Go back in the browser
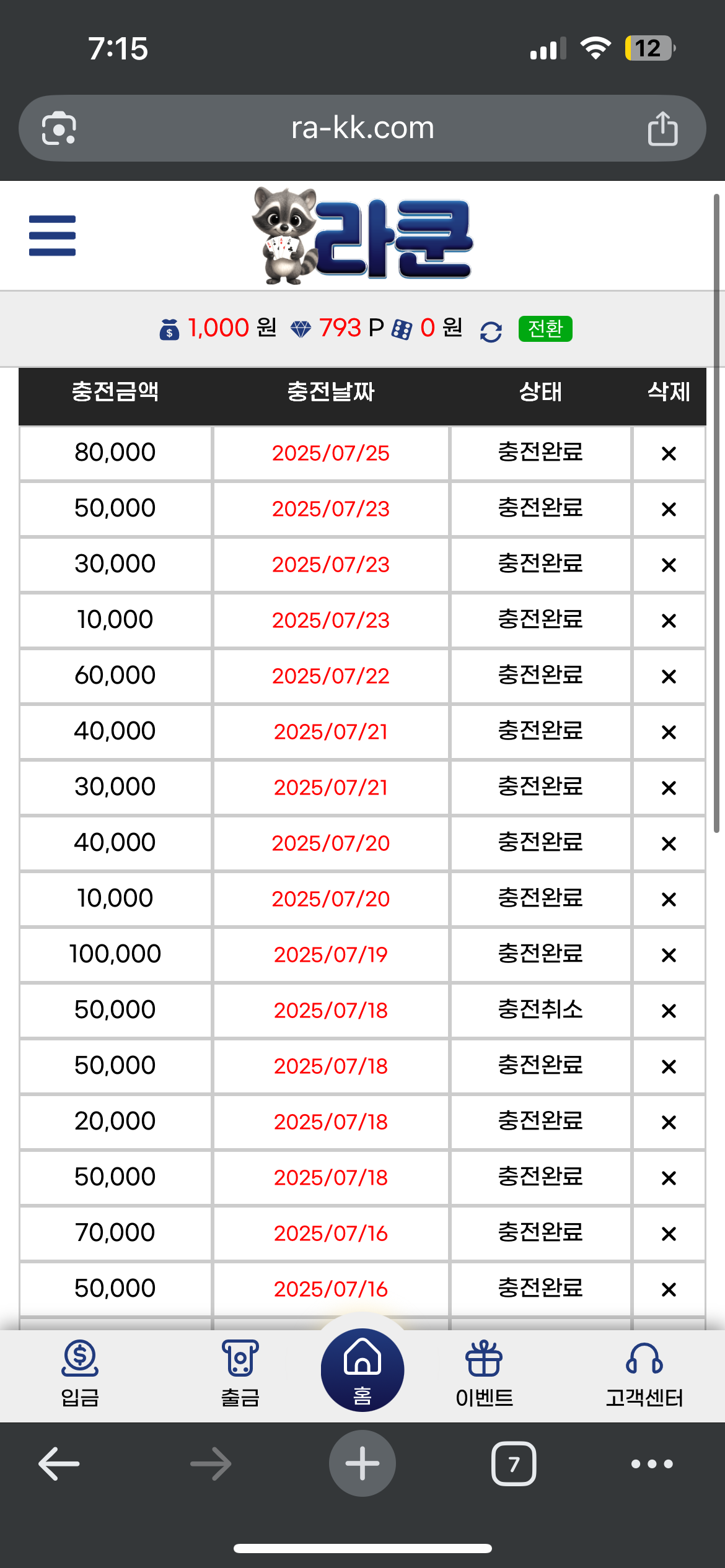725x1568 pixels. (59, 1464)
